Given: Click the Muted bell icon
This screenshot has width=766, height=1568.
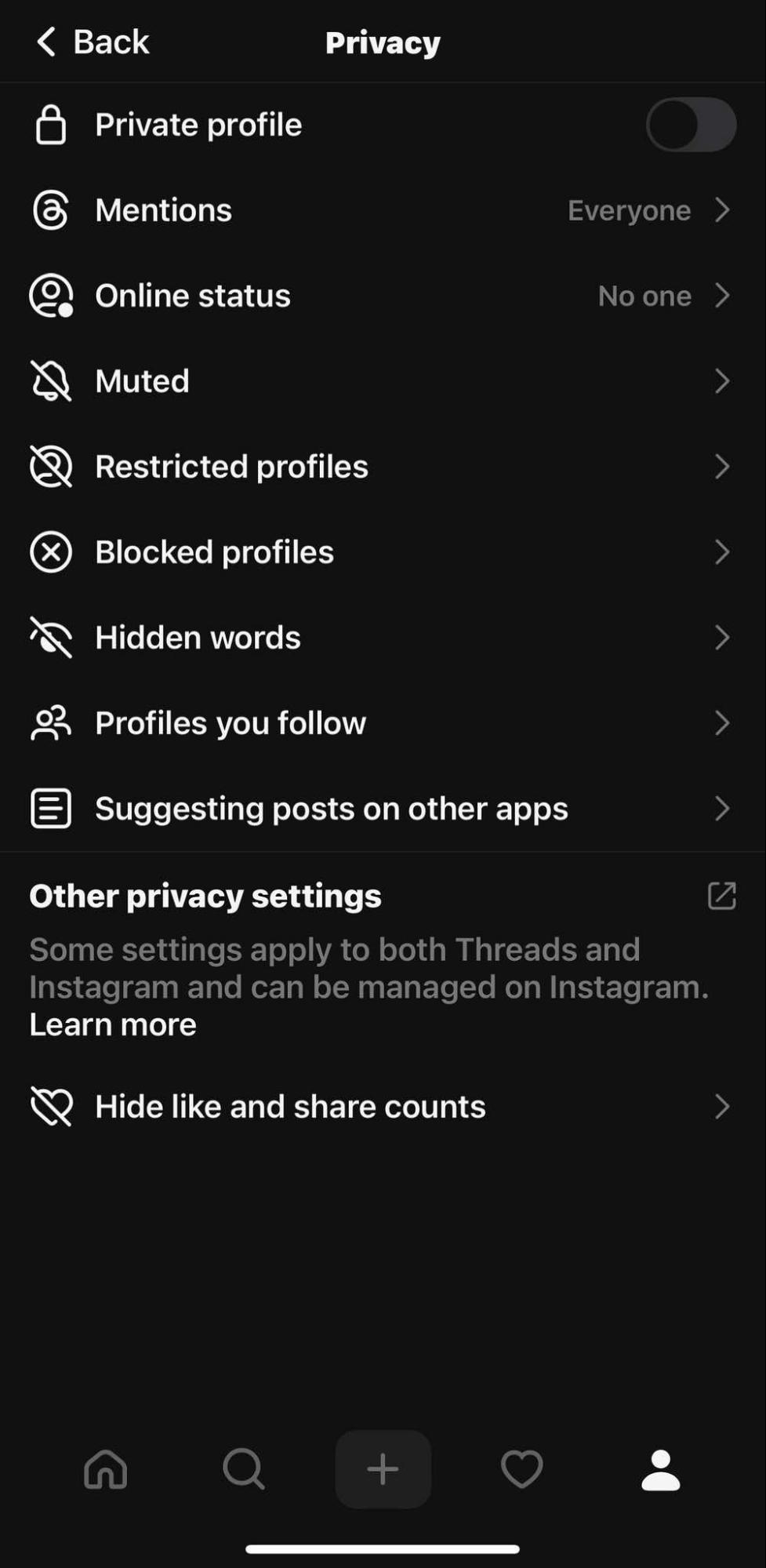Looking at the screenshot, I should point(50,380).
